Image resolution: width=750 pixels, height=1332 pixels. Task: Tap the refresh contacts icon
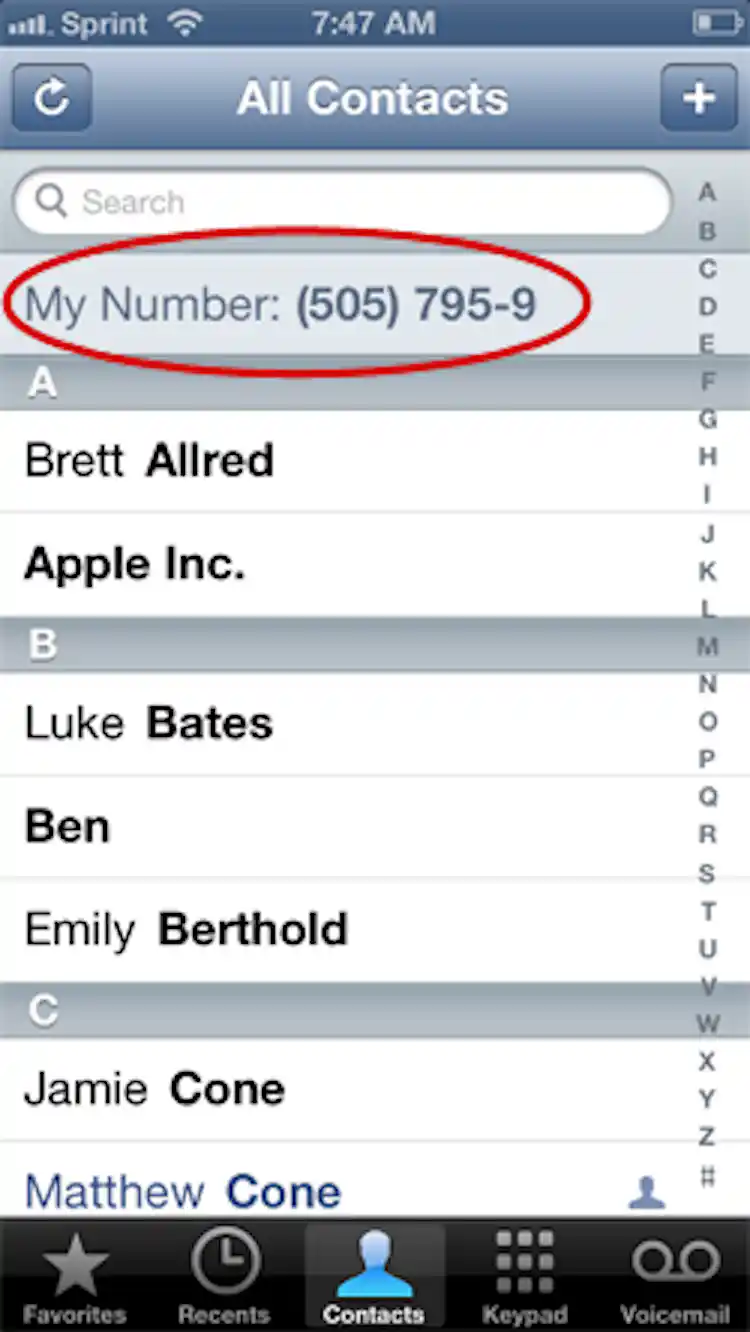point(50,97)
